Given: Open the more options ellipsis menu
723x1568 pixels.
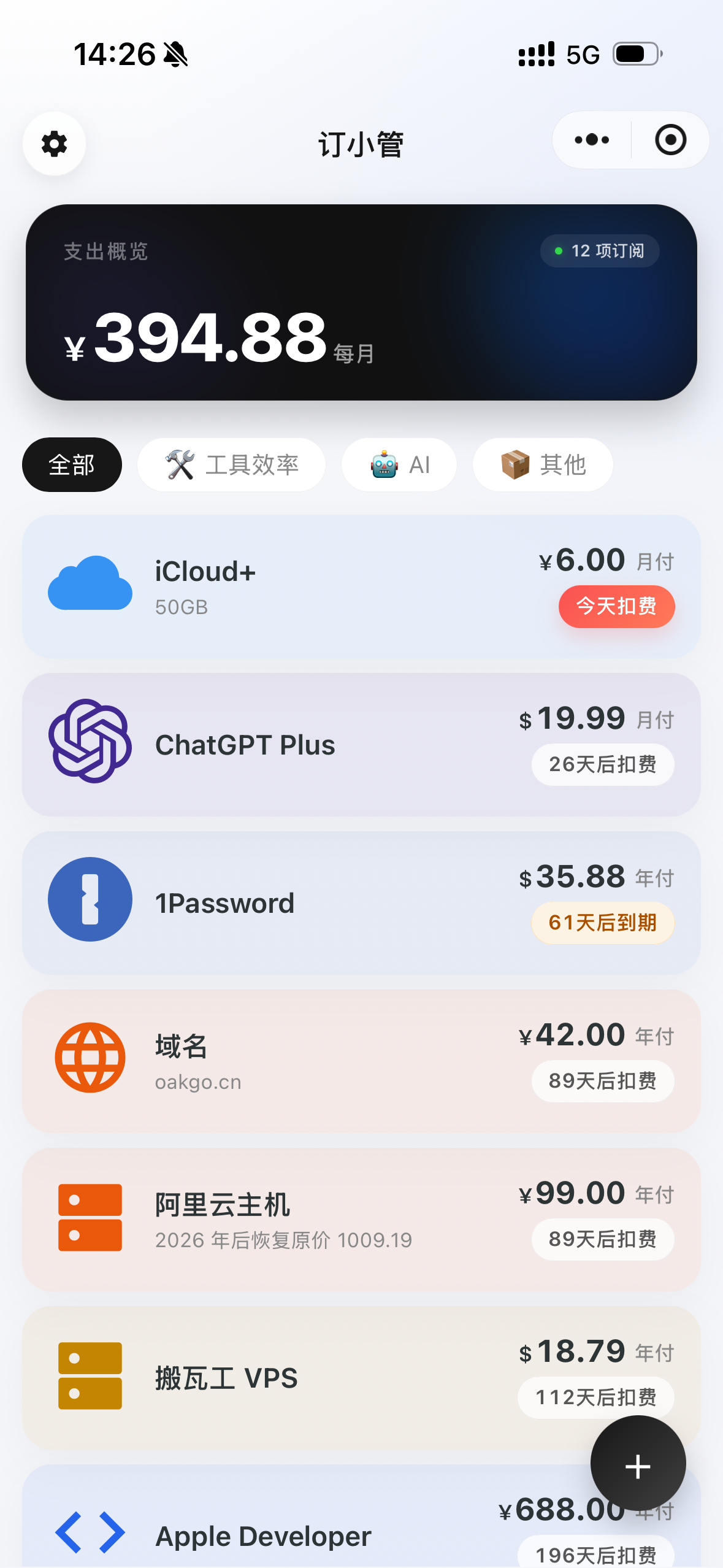Looking at the screenshot, I should pos(591,140).
